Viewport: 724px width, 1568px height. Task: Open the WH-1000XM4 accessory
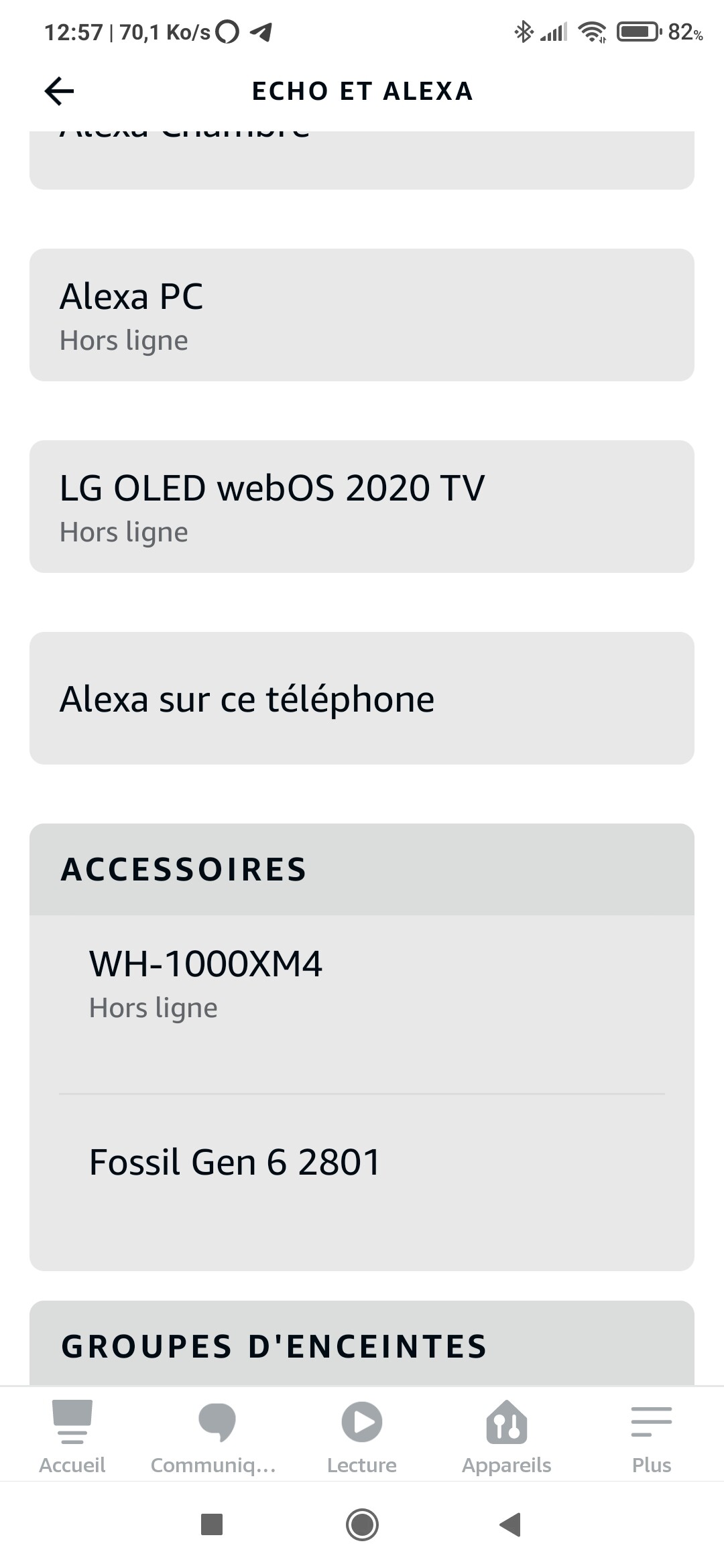click(x=362, y=1004)
